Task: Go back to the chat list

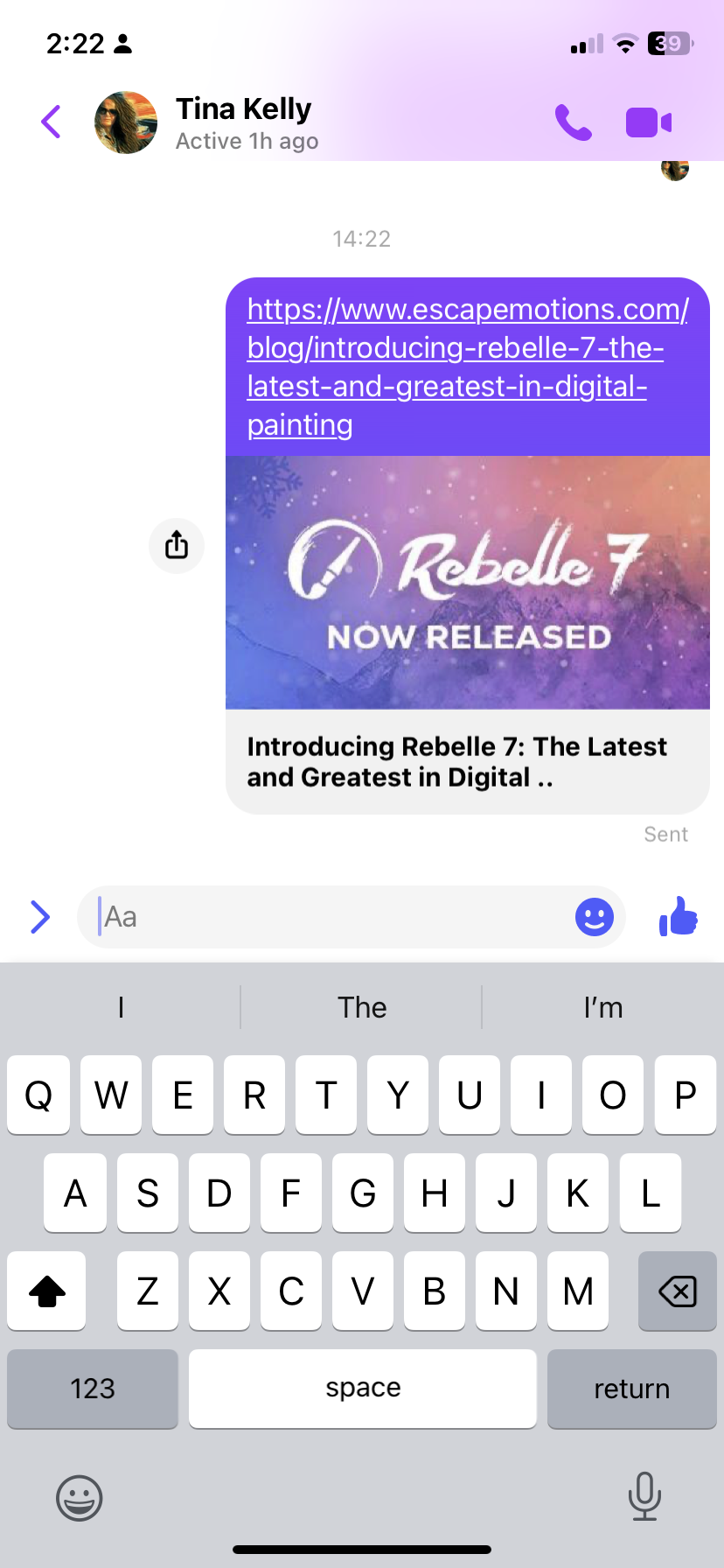Action: point(52,122)
